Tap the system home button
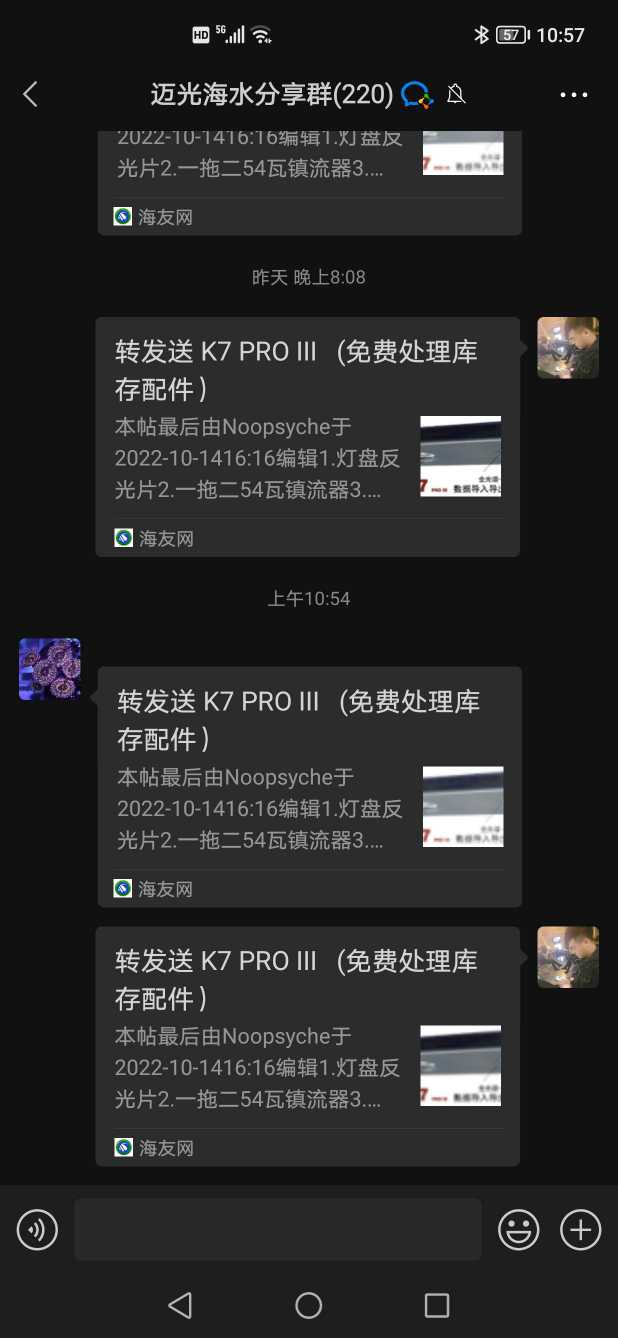Image resolution: width=618 pixels, height=1338 pixels. pyautogui.click(x=308, y=1305)
